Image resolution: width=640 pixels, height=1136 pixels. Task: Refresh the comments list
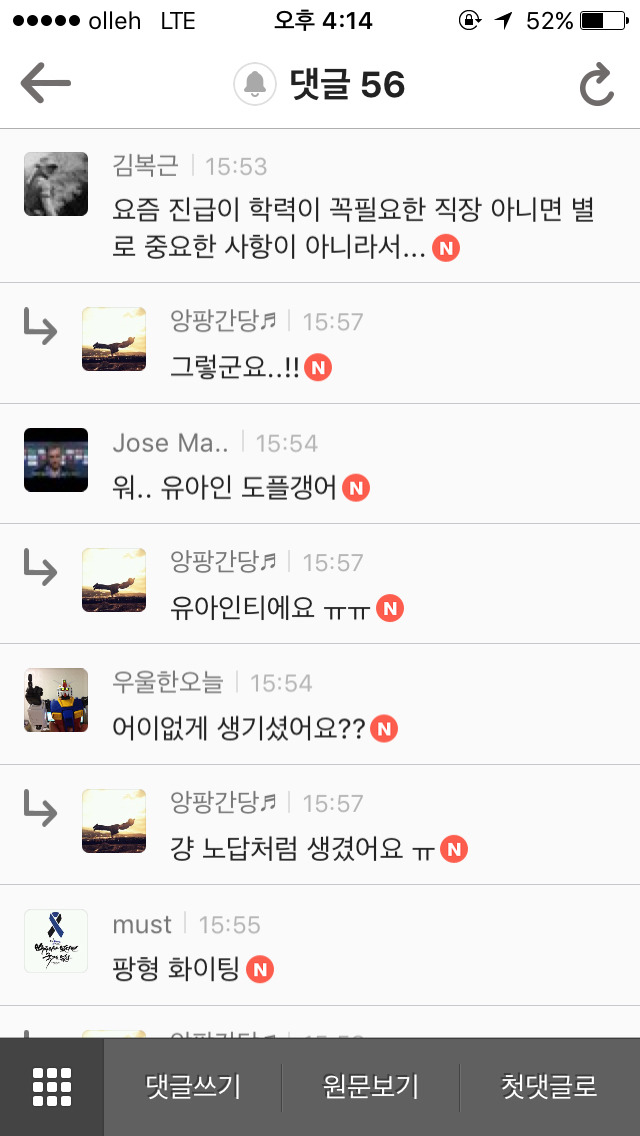point(597,84)
